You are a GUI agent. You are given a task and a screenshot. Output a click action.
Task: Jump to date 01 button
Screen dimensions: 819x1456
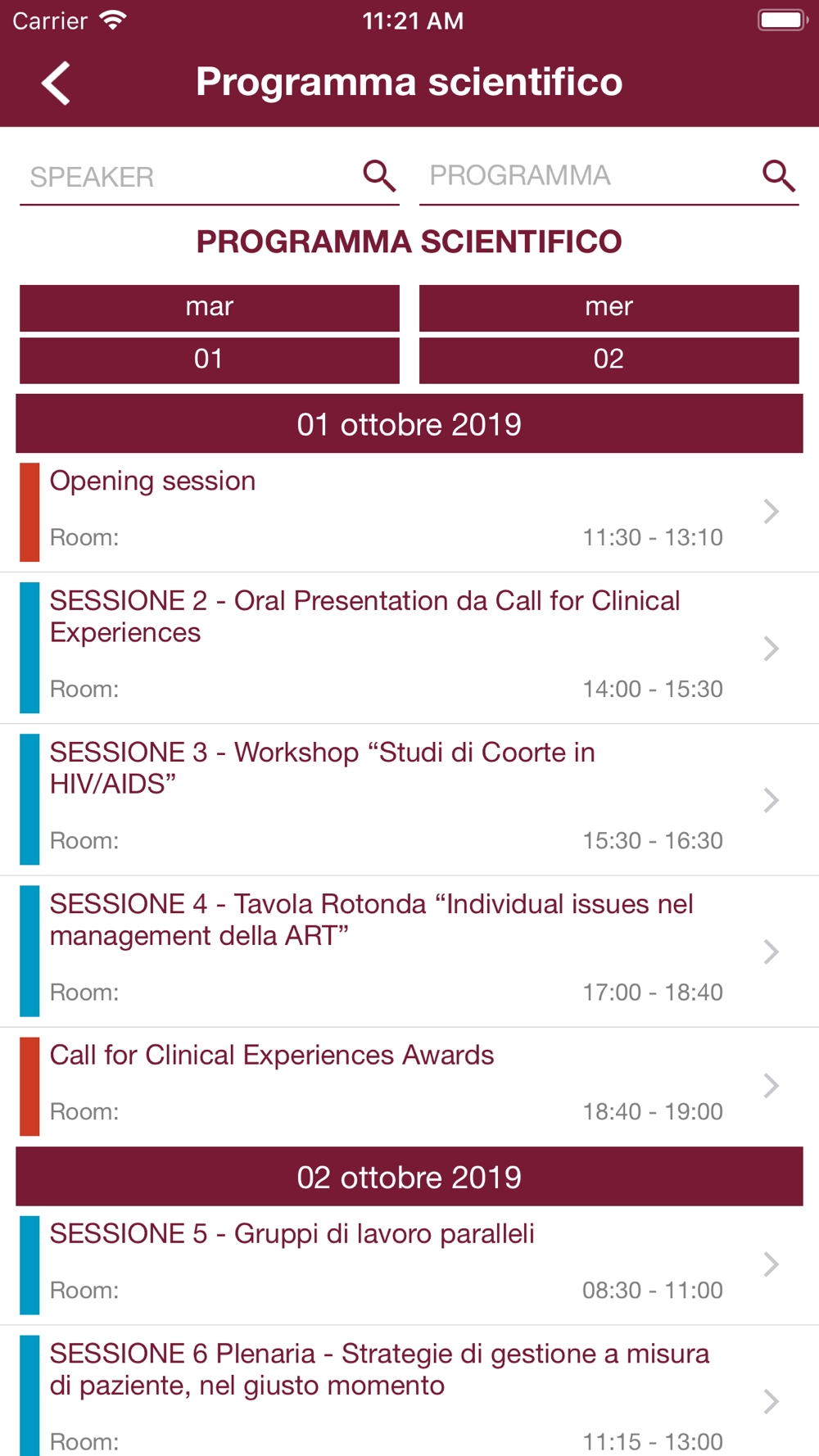point(210,359)
